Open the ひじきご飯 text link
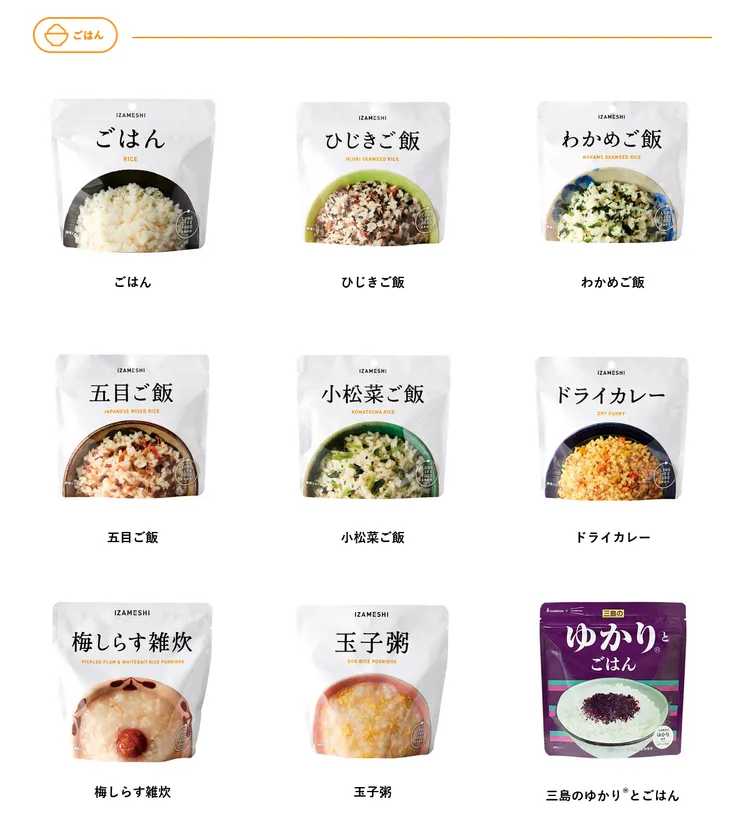The width and height of the screenshot is (740, 838). coord(370,280)
